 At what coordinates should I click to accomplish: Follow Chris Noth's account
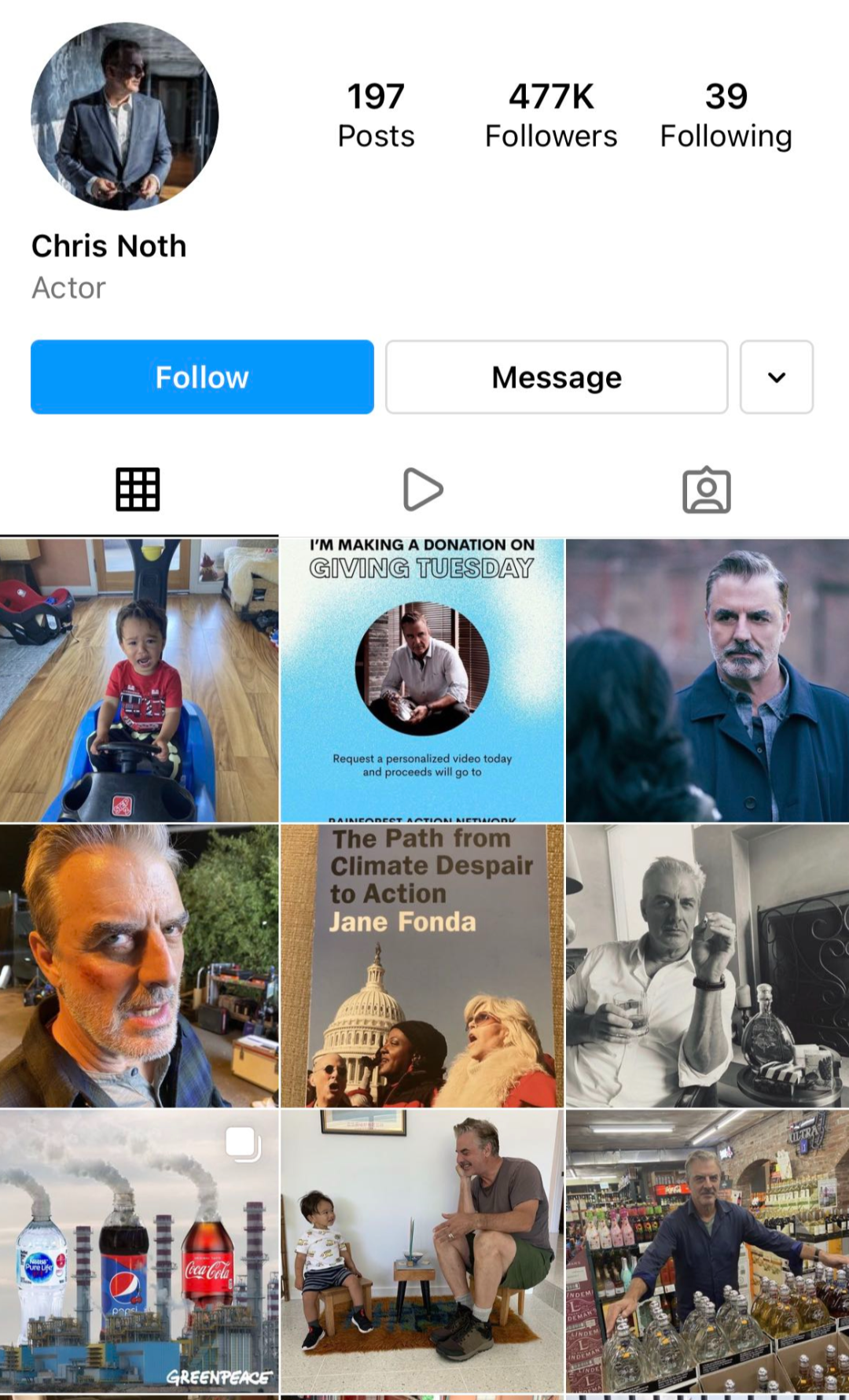[202, 377]
